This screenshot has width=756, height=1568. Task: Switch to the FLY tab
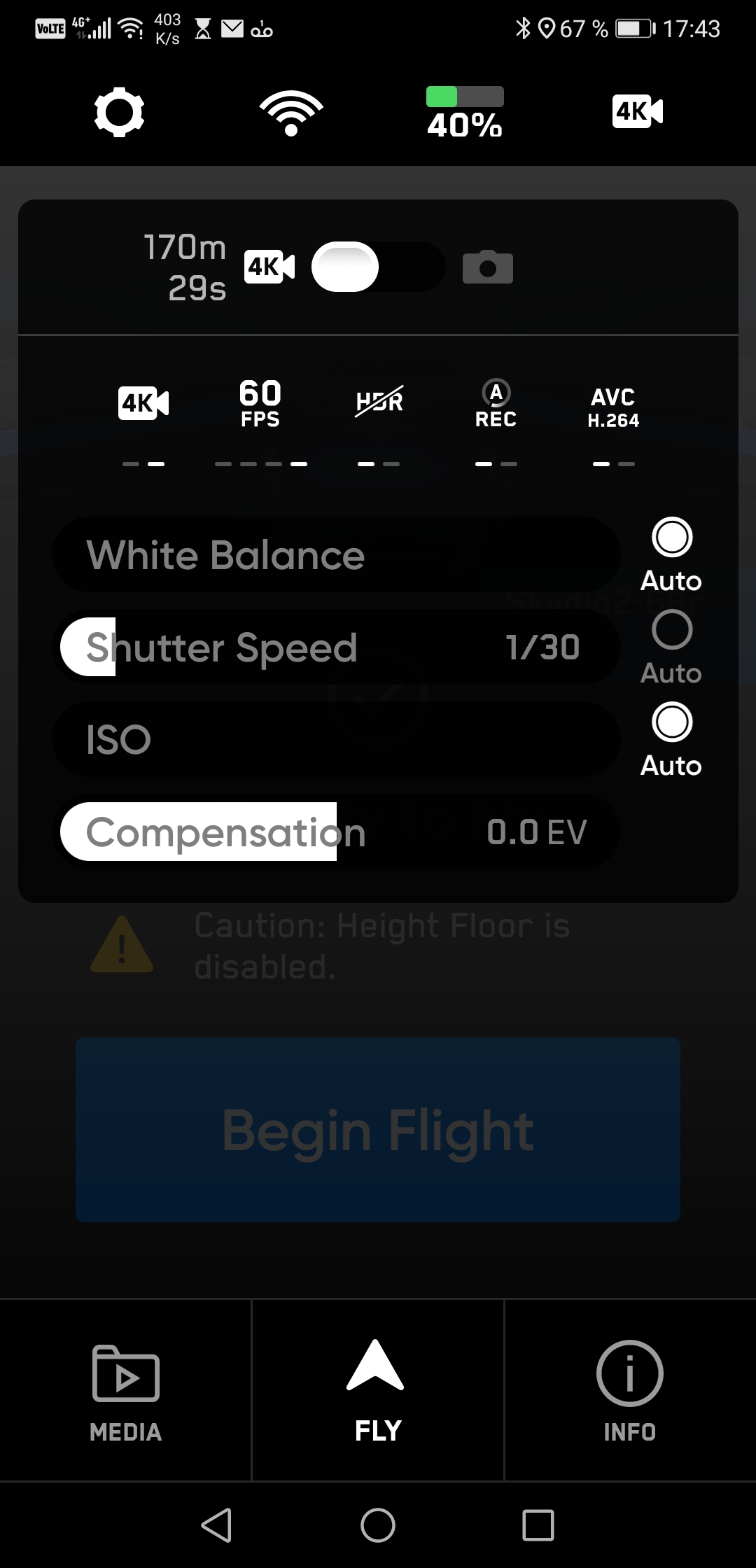(x=378, y=1390)
